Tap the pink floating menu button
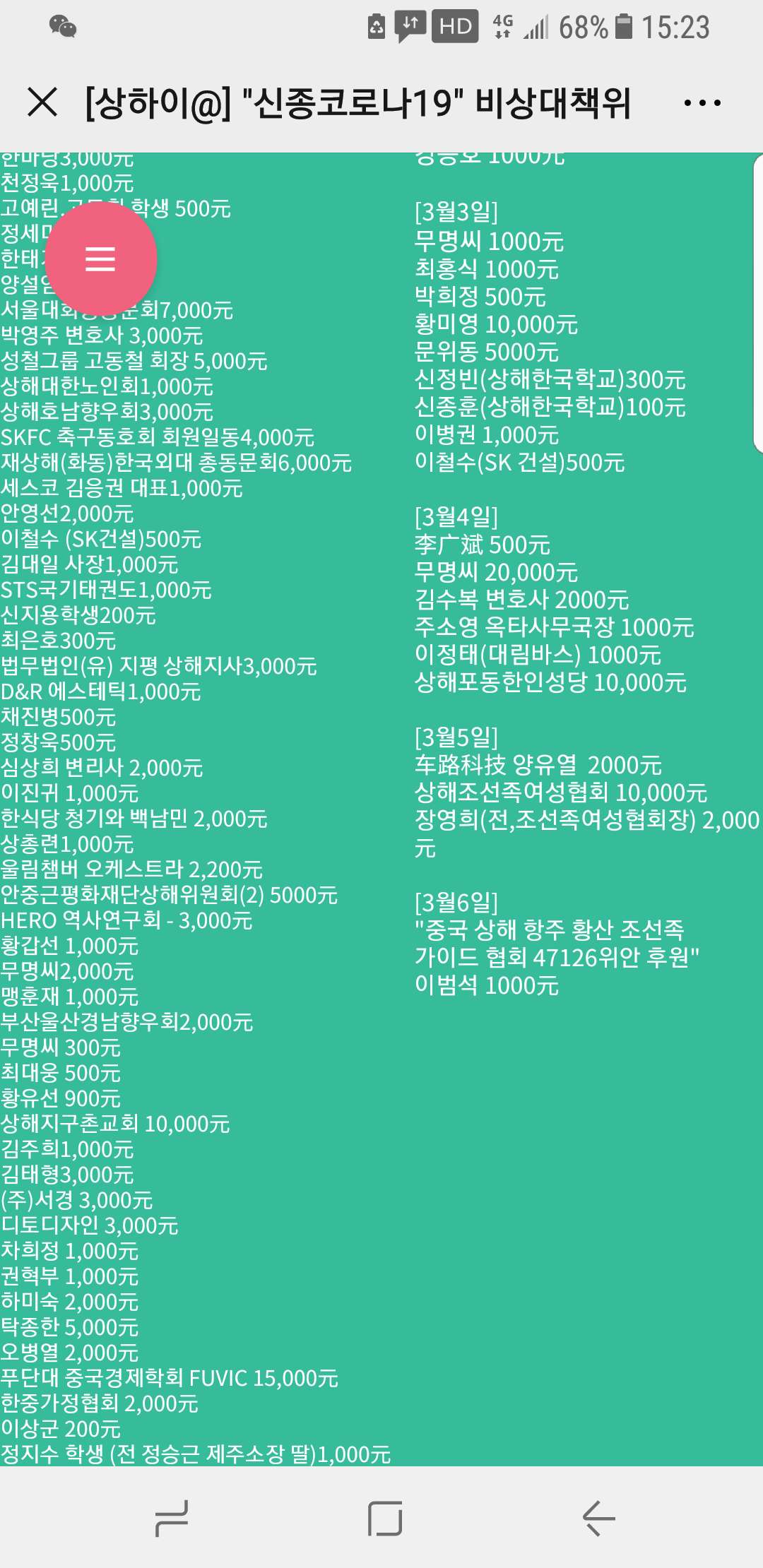The width and height of the screenshot is (763, 1568). [100, 259]
